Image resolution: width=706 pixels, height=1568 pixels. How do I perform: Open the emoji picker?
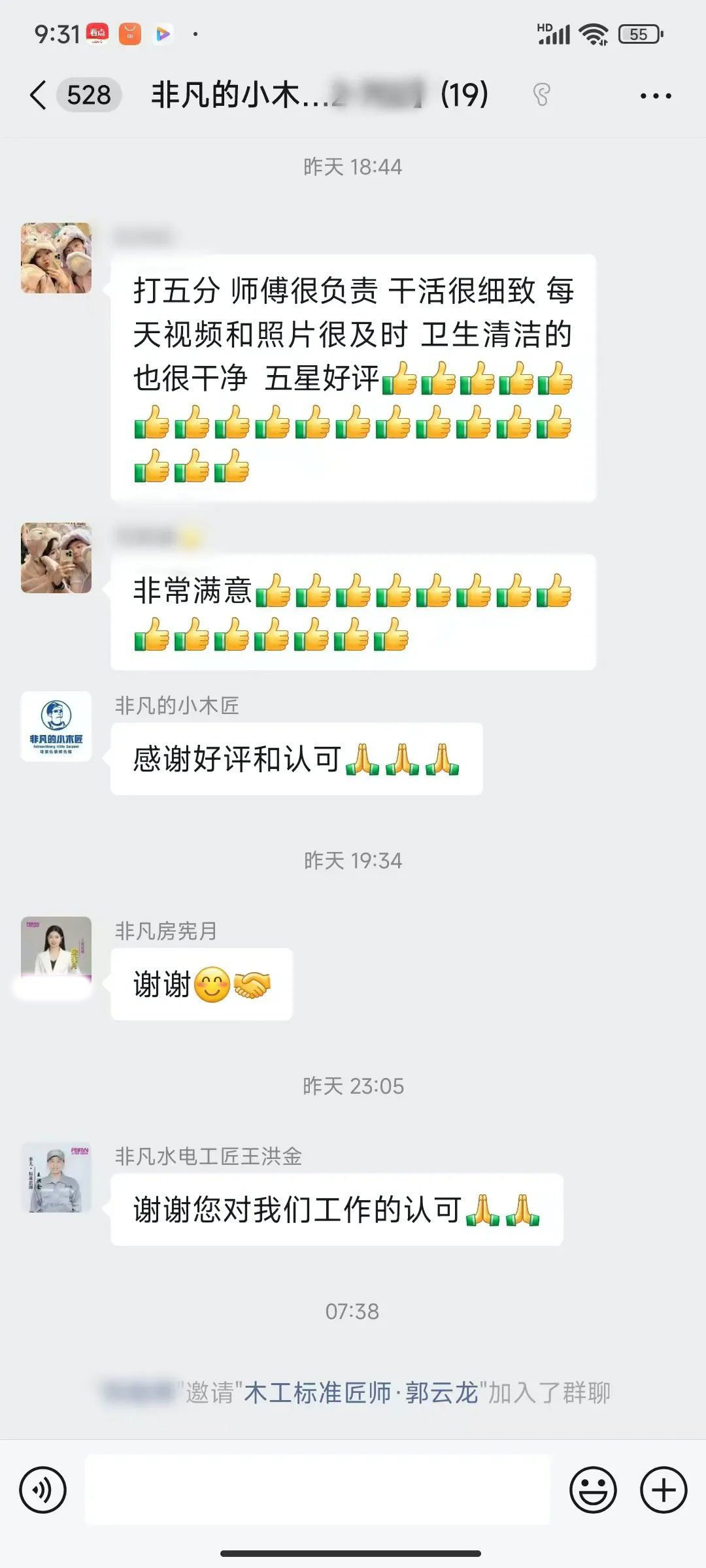593,1490
